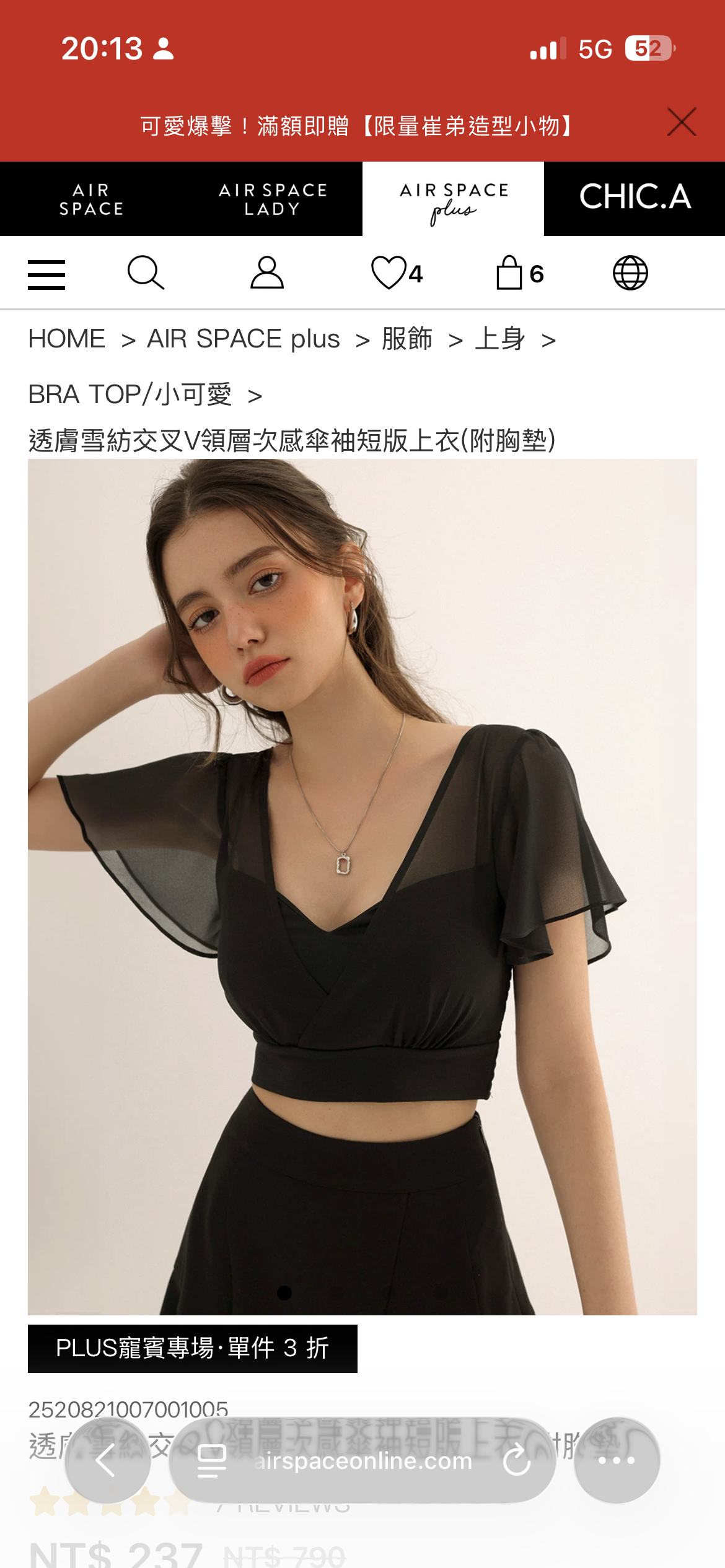
Task: Open the 服飾 breadcrumb category
Action: click(407, 339)
